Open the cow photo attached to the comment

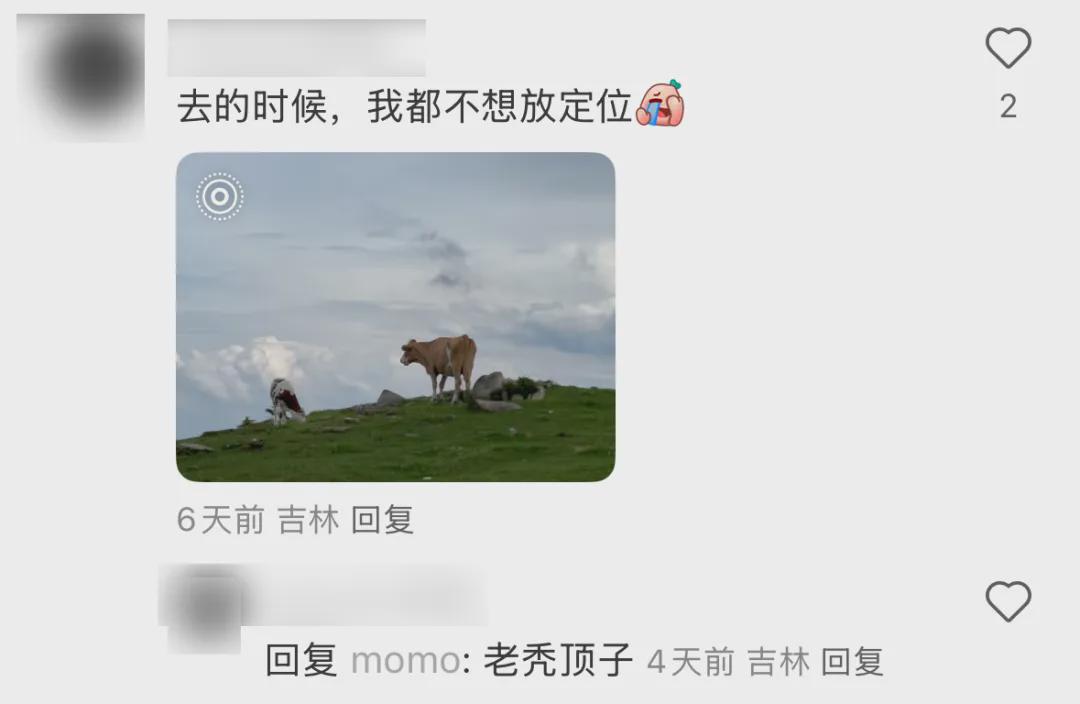pos(395,317)
